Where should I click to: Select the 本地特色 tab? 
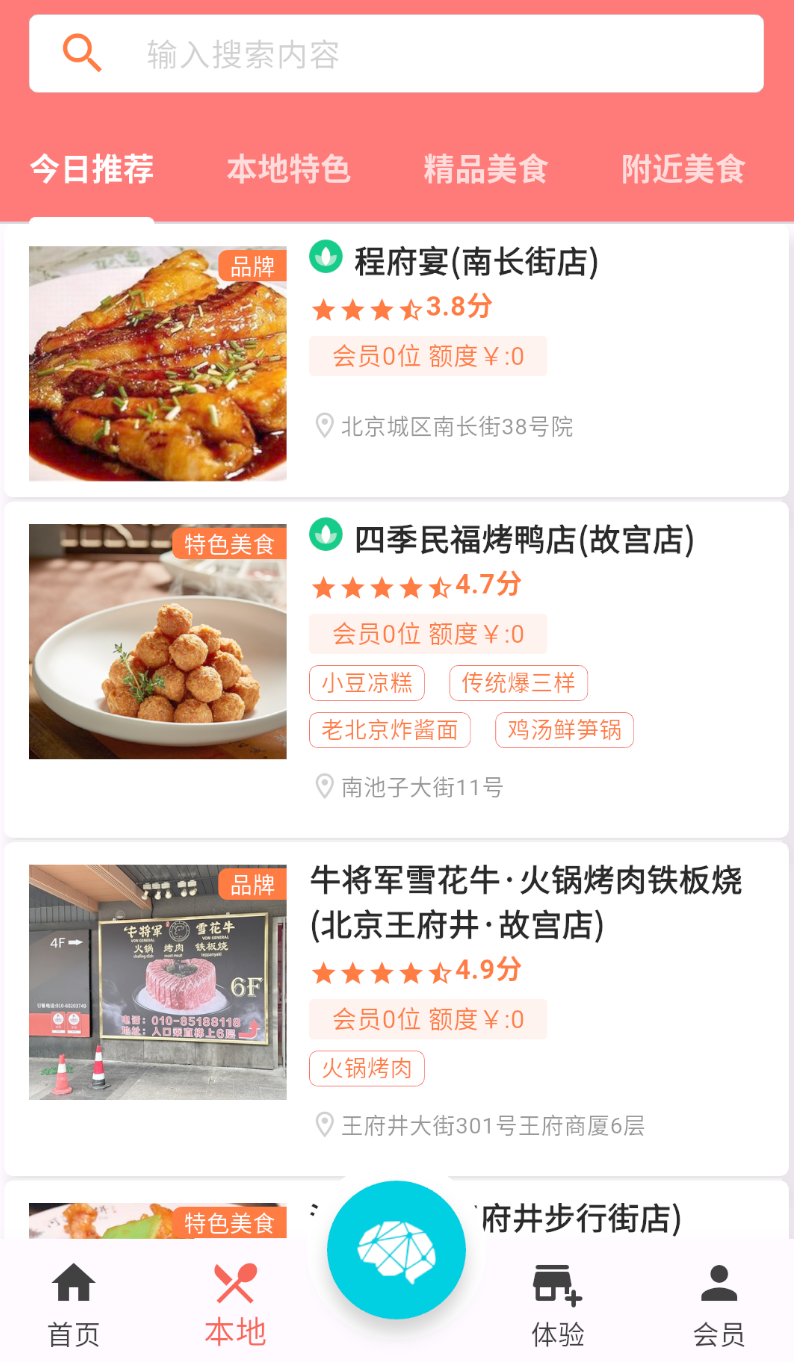(x=289, y=170)
